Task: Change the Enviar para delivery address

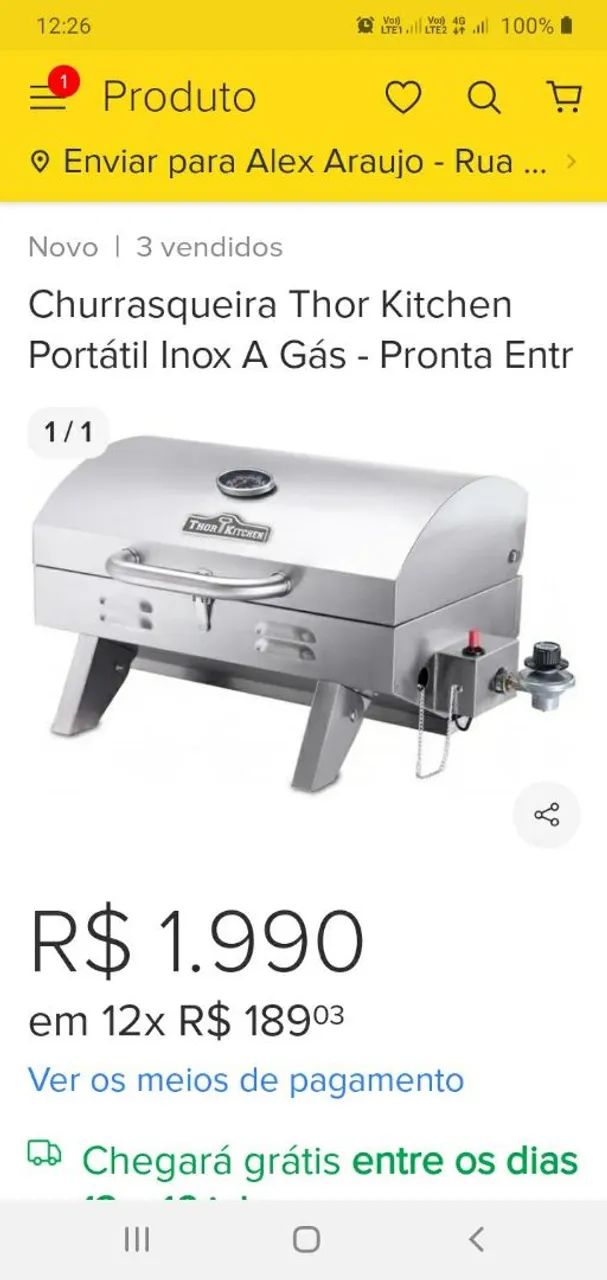Action: [x=303, y=162]
